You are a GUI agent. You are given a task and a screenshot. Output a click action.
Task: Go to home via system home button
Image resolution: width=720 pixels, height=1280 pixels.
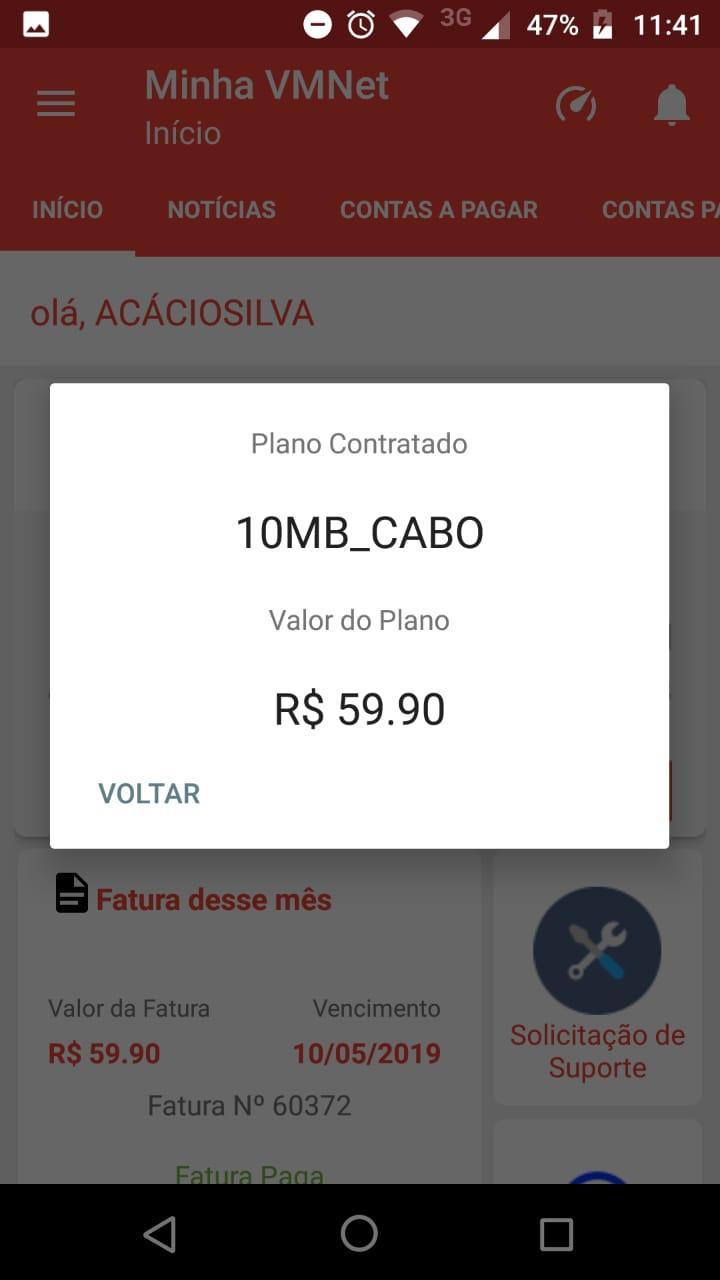coord(359,1234)
